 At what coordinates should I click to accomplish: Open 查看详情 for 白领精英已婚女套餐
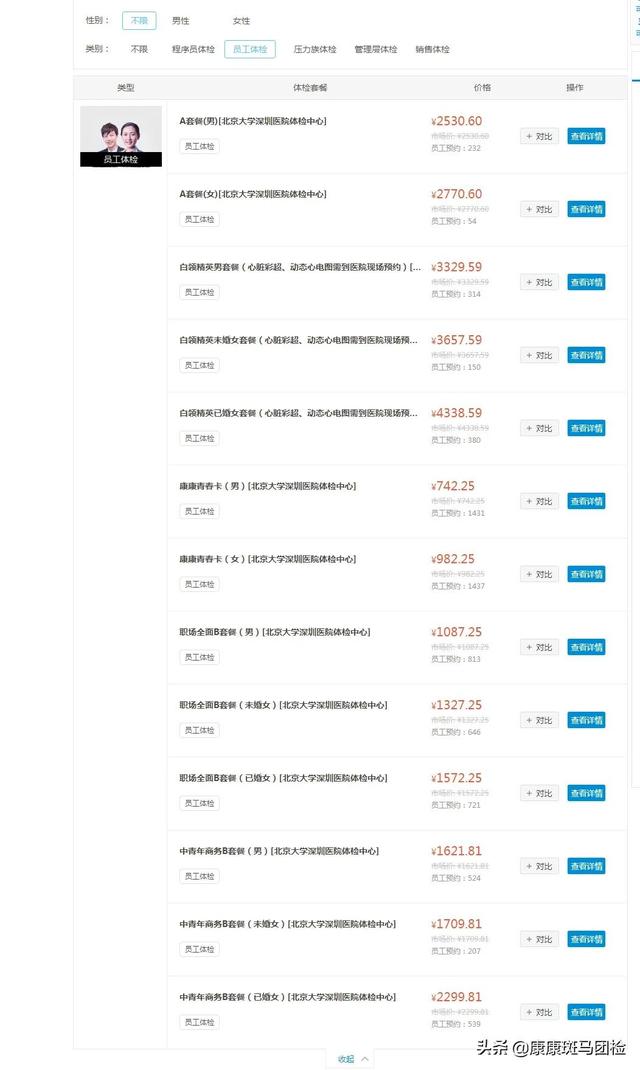pos(586,429)
